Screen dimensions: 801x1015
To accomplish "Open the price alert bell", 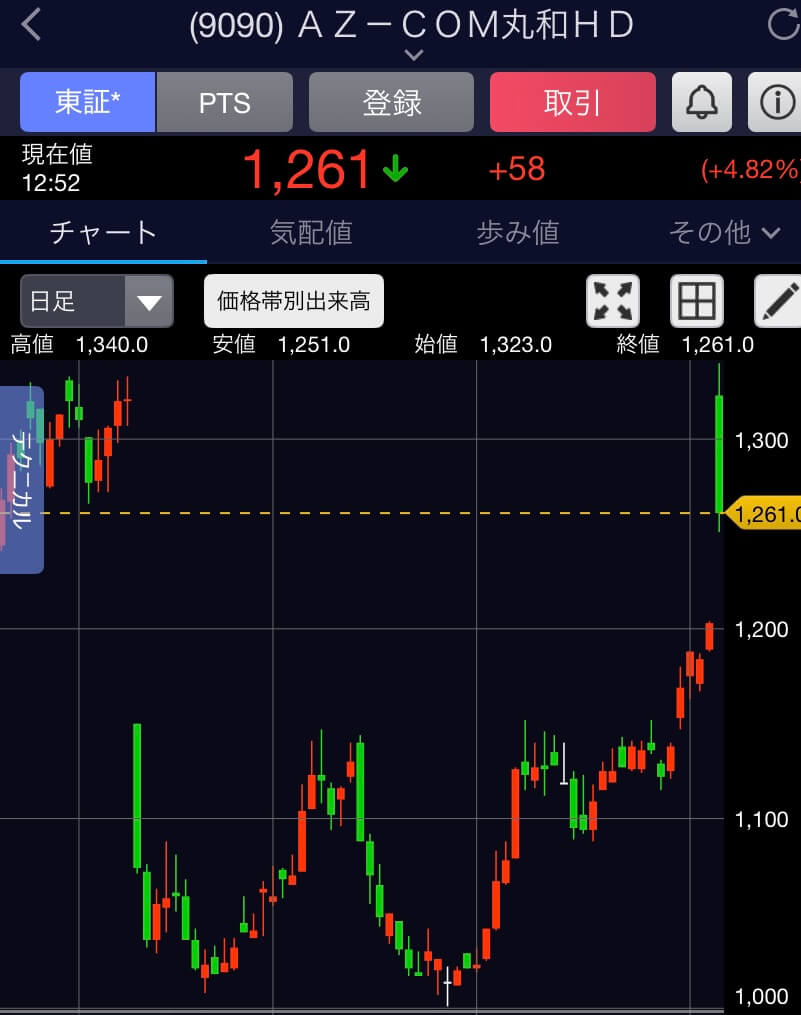I will coord(701,102).
